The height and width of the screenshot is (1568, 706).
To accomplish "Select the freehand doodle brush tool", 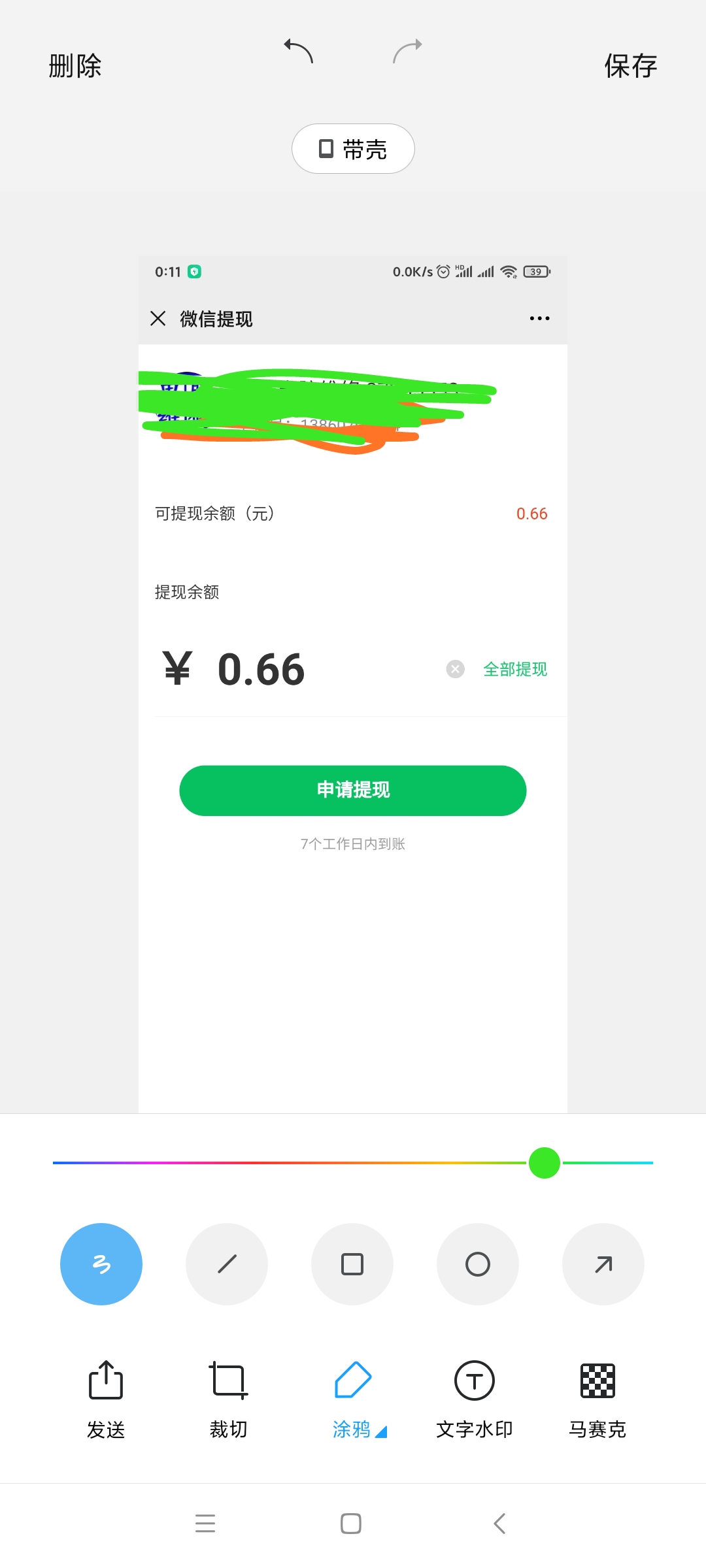I will pyautogui.click(x=101, y=1264).
